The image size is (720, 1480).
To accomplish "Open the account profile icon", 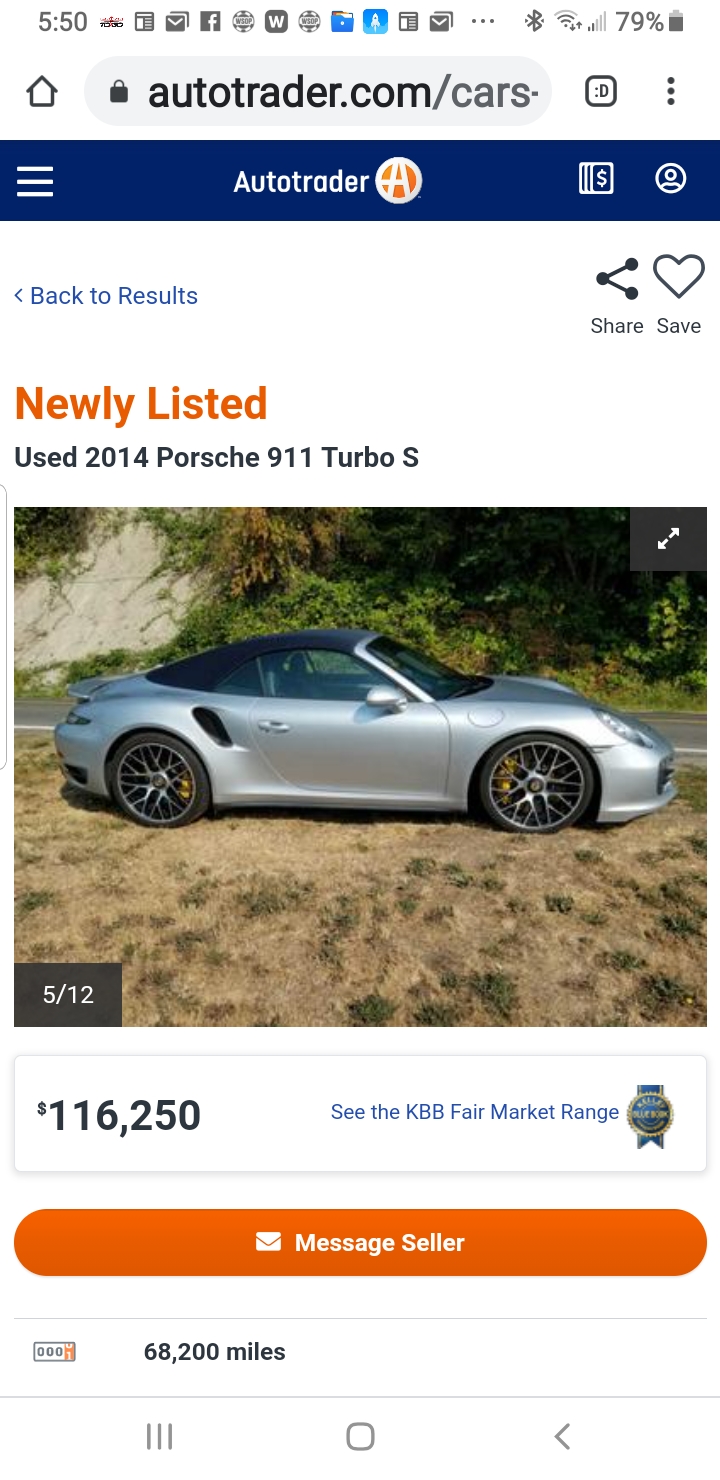I will click(x=670, y=179).
